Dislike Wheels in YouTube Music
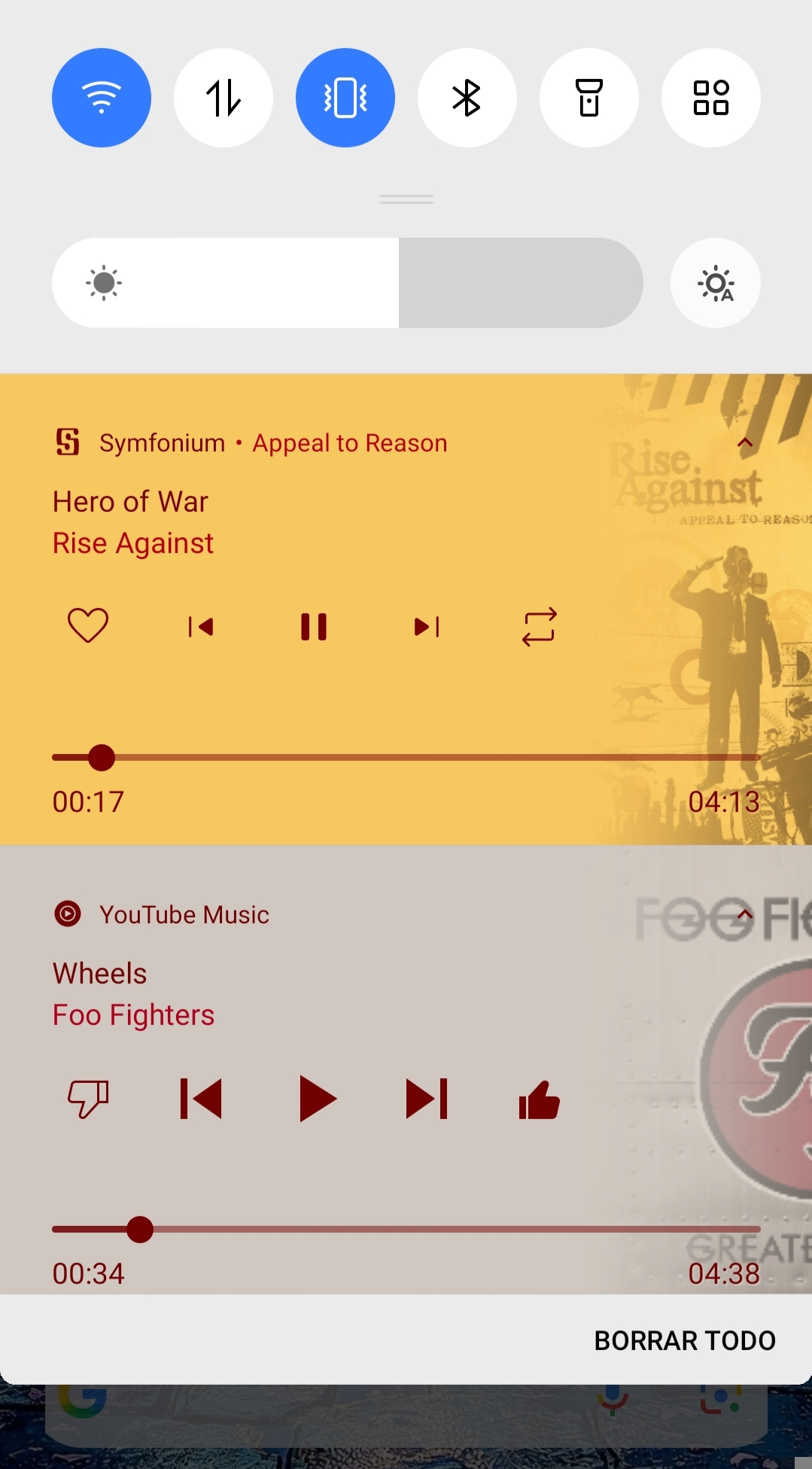 [88, 1099]
